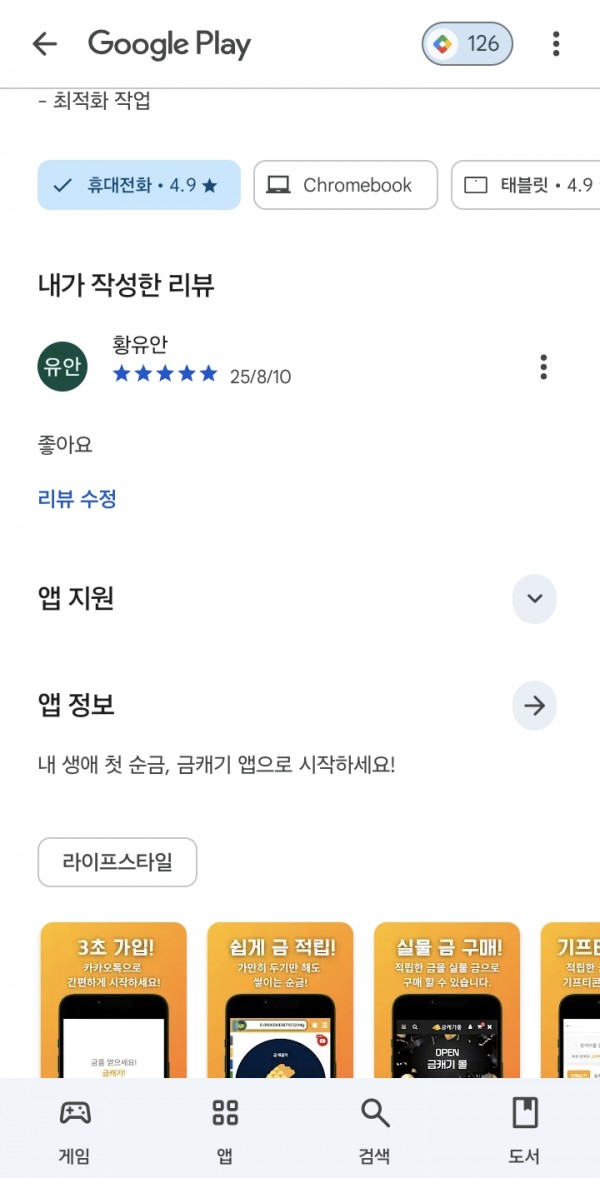This screenshot has height=1178, width=600.
Task: Select the 태블릿 device chip
Action: point(526,185)
